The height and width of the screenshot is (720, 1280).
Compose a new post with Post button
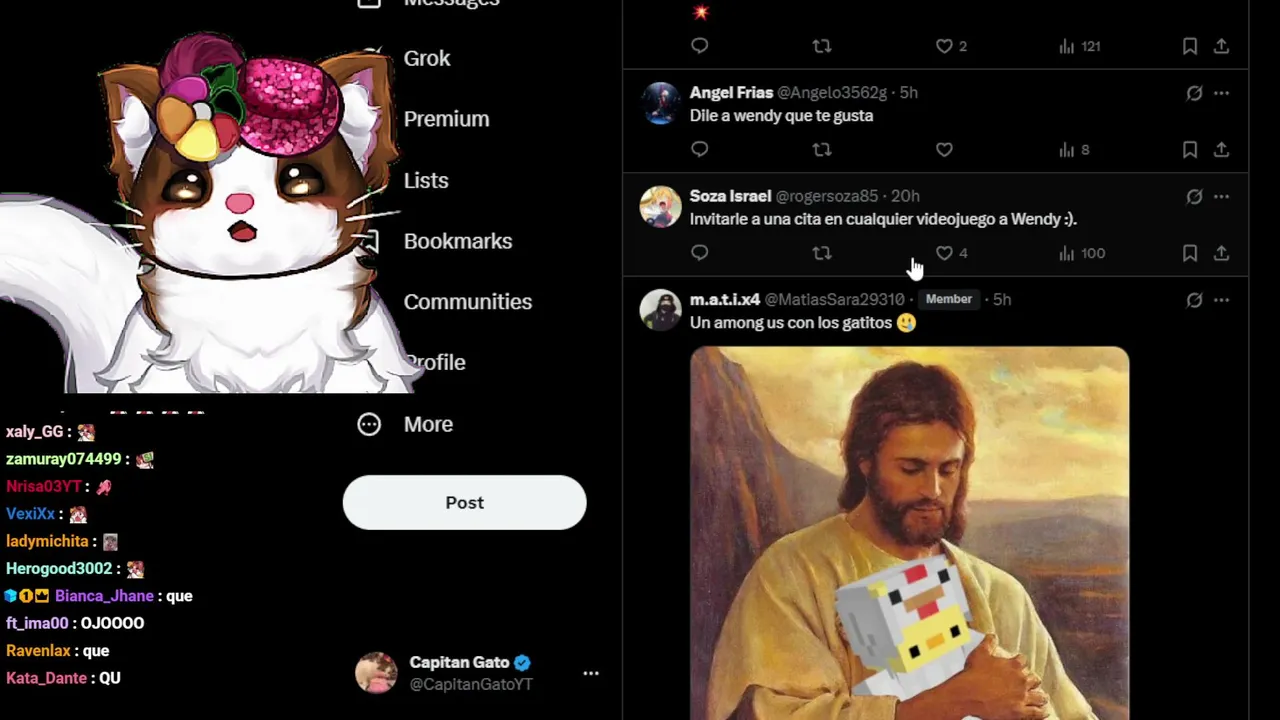(464, 502)
